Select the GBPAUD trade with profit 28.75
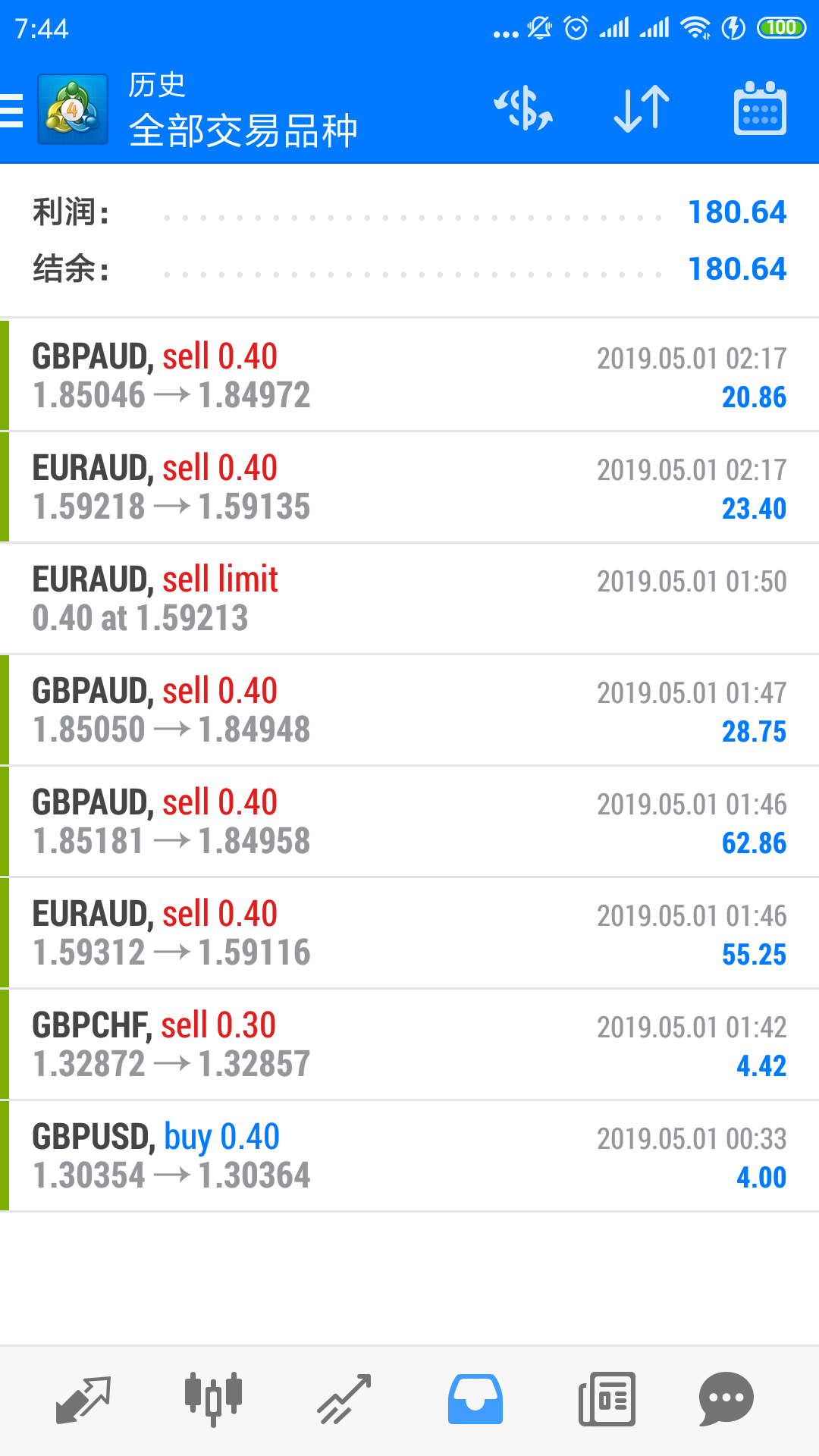Screen dimensions: 819x1456 [409, 710]
